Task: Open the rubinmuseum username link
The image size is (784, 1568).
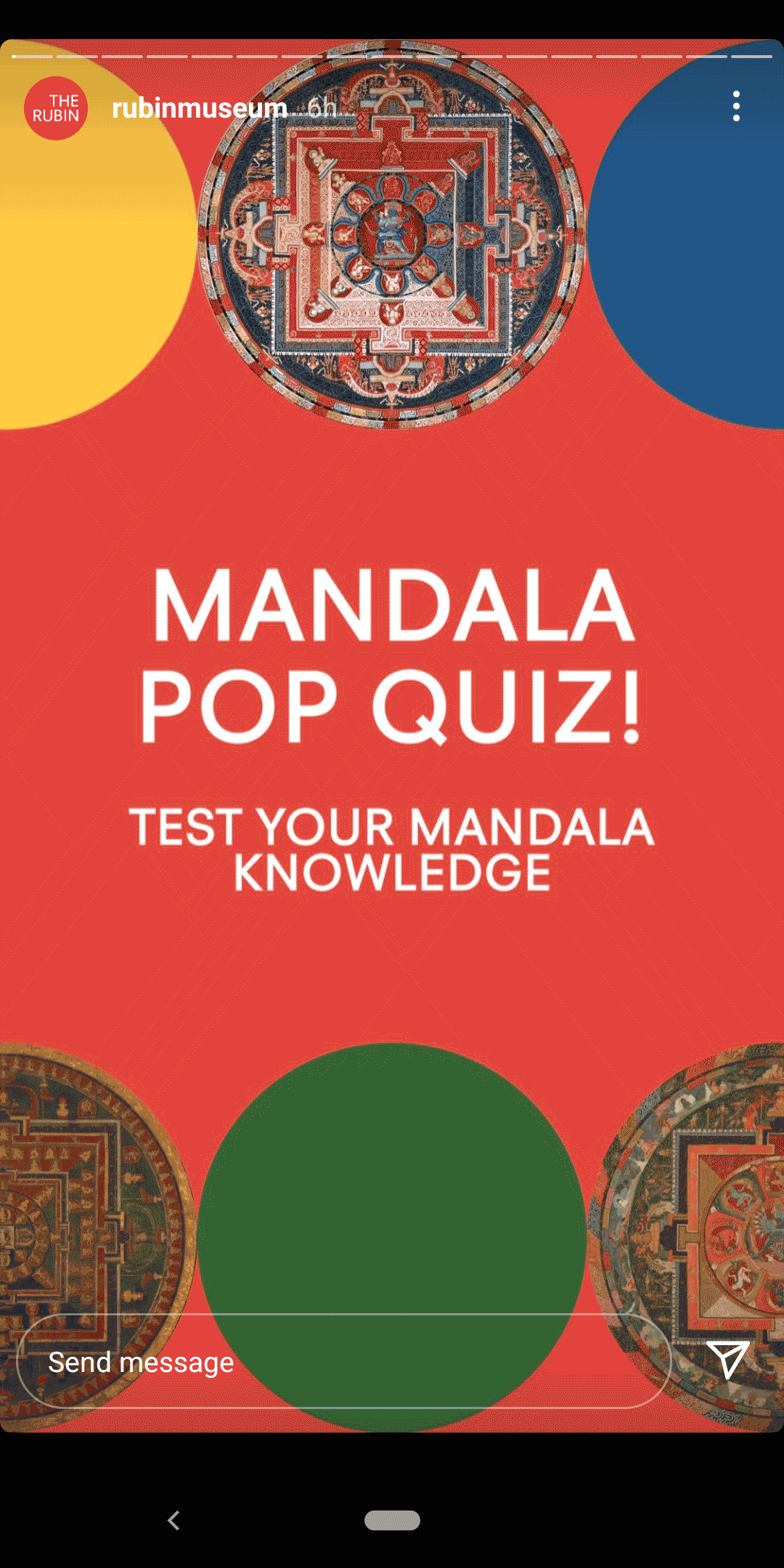Action: (200, 108)
